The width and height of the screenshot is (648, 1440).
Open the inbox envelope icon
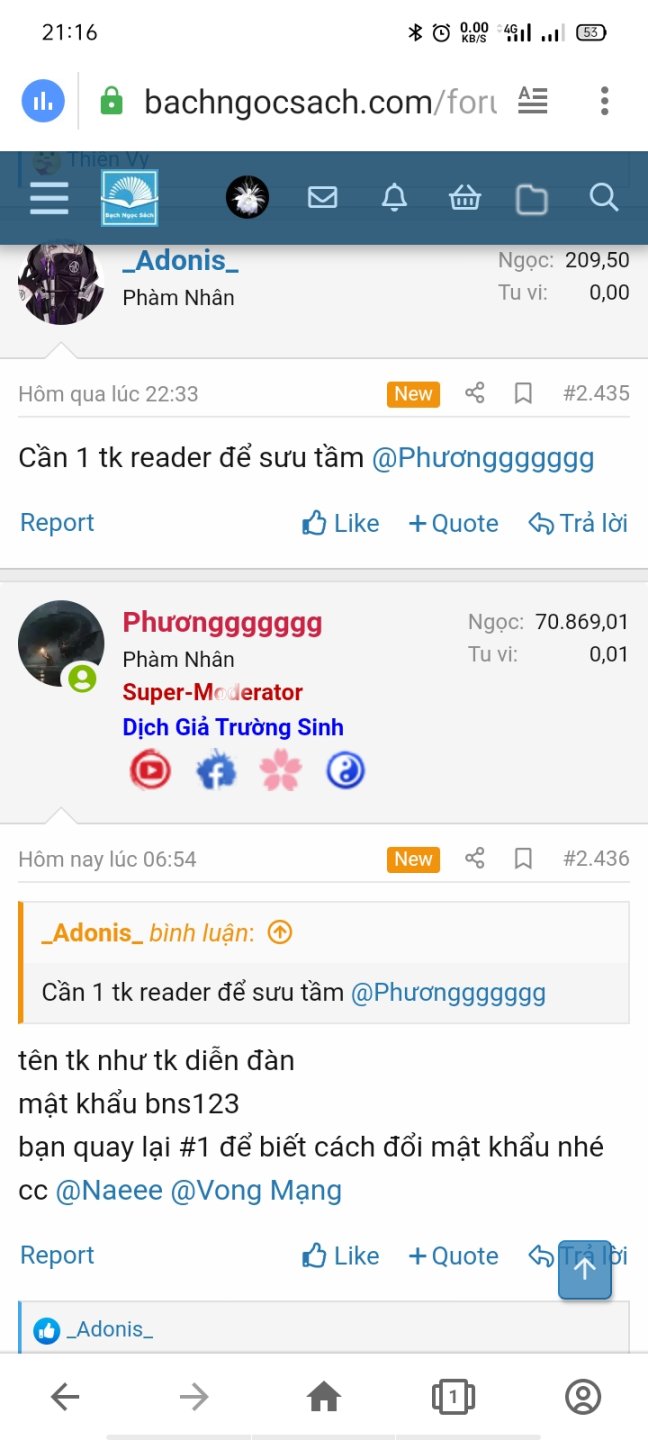pos(322,198)
